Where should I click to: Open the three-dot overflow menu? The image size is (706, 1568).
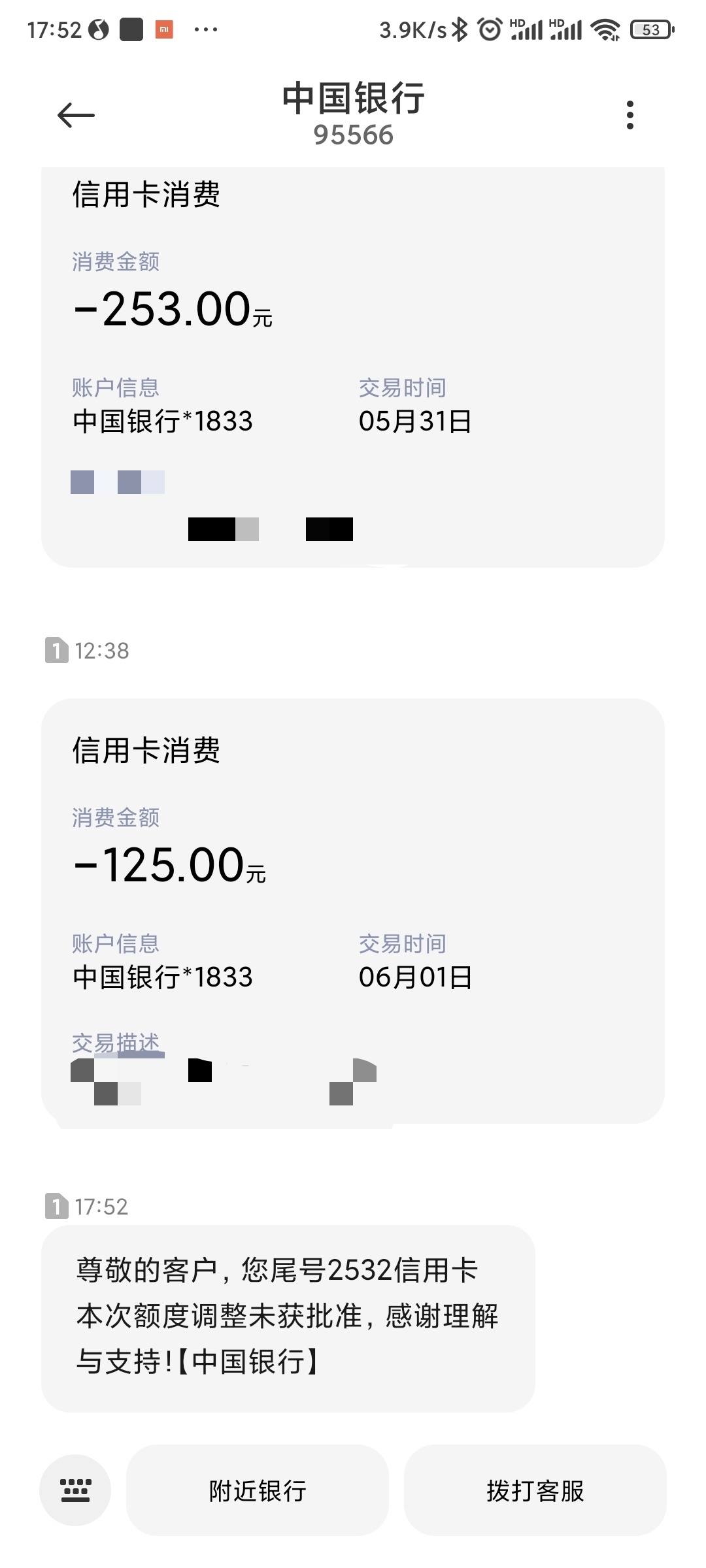pos(630,115)
